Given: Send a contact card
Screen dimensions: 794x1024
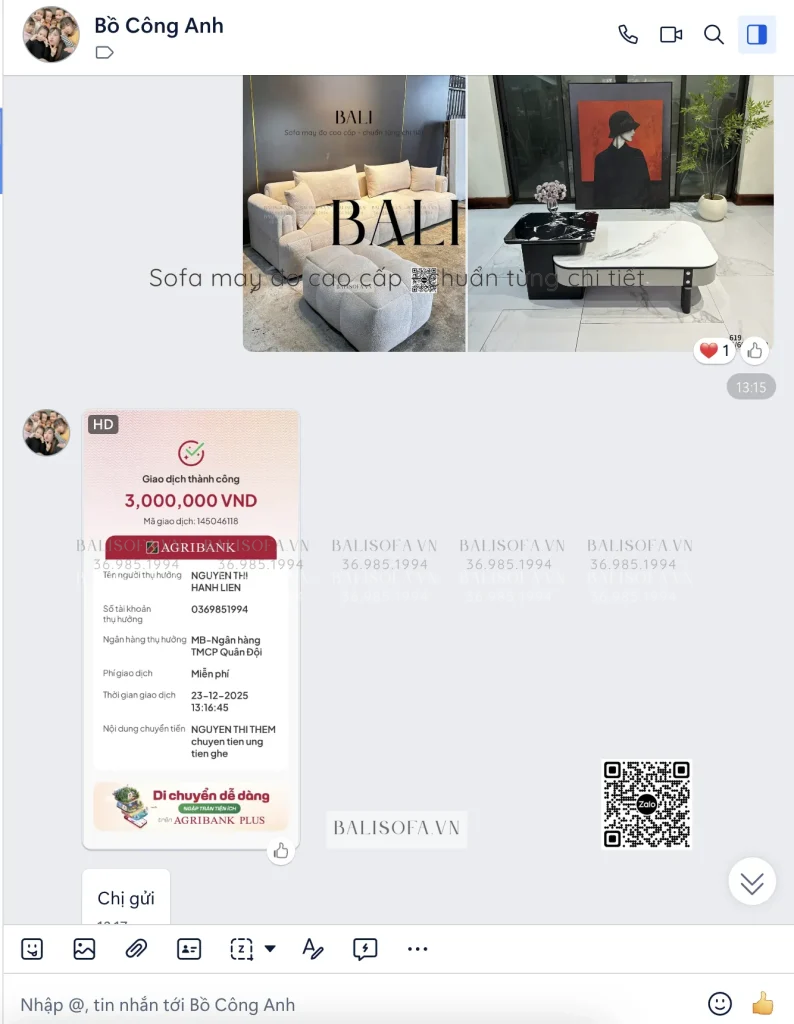Looking at the screenshot, I should [189, 949].
